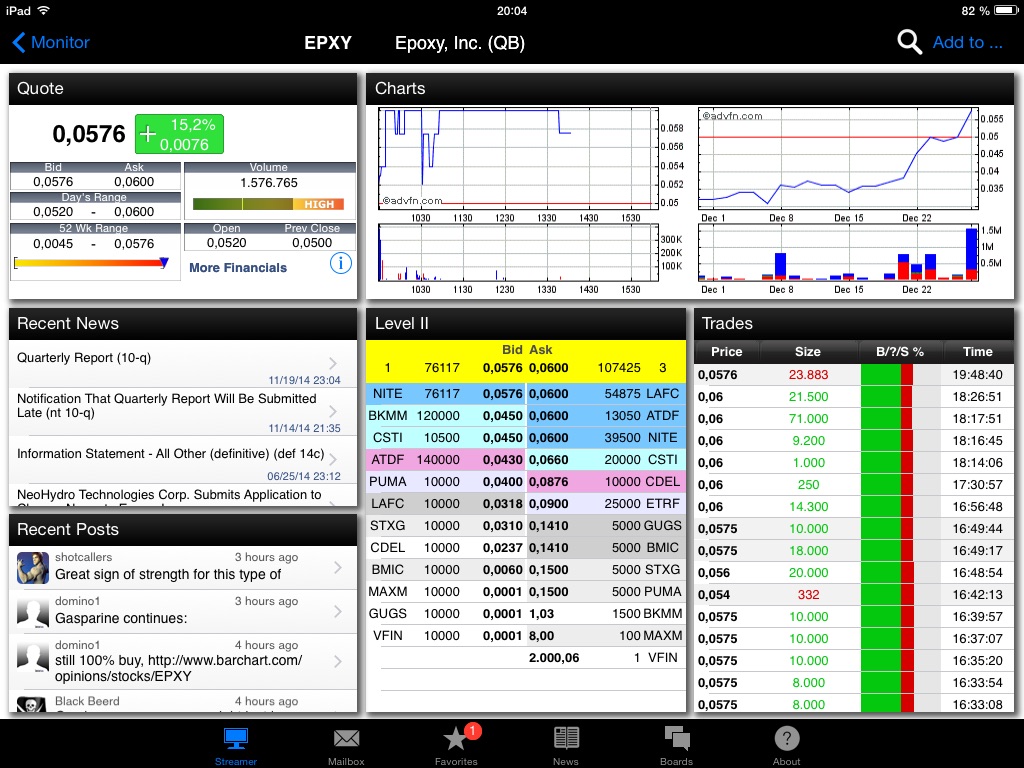Open the Favorites tab
The width and height of the screenshot is (1024, 768).
tap(456, 746)
